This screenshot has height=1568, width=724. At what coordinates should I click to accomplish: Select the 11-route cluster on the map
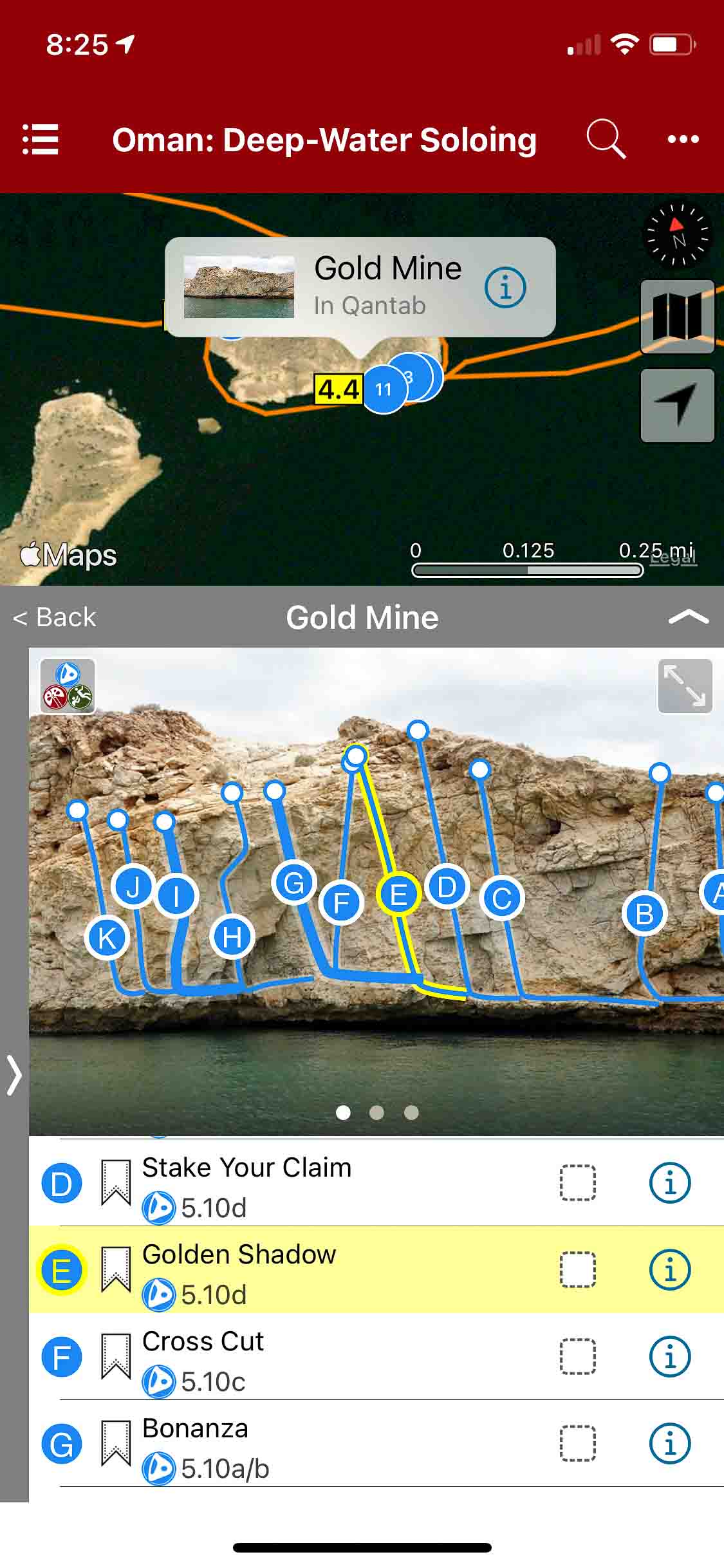[x=384, y=389]
